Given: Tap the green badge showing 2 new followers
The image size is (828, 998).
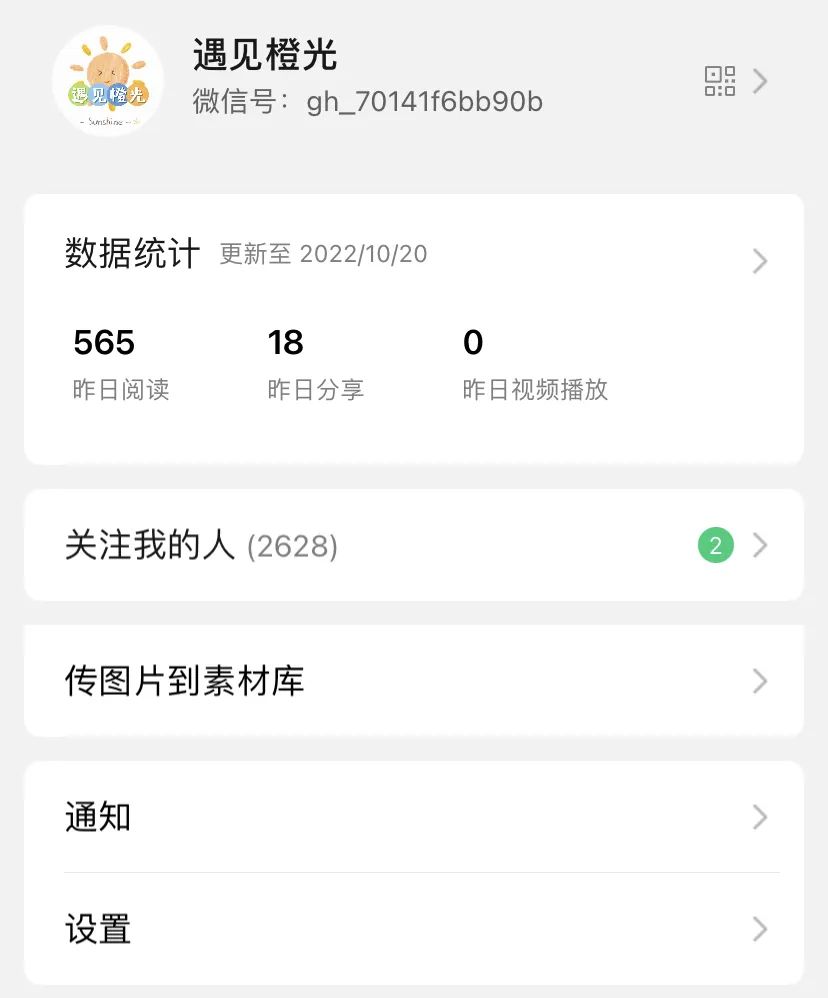Looking at the screenshot, I should pos(714,545).
